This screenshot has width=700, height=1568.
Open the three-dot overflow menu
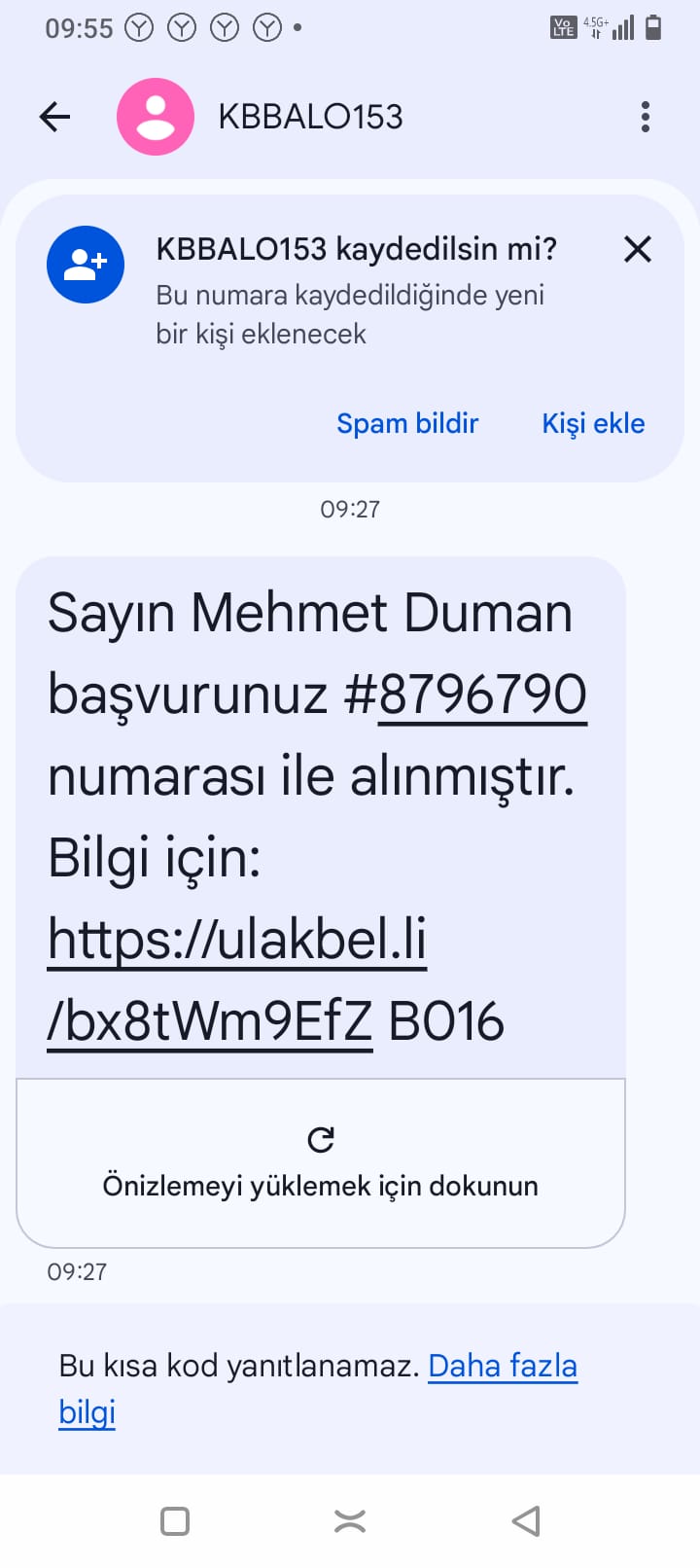point(645,117)
